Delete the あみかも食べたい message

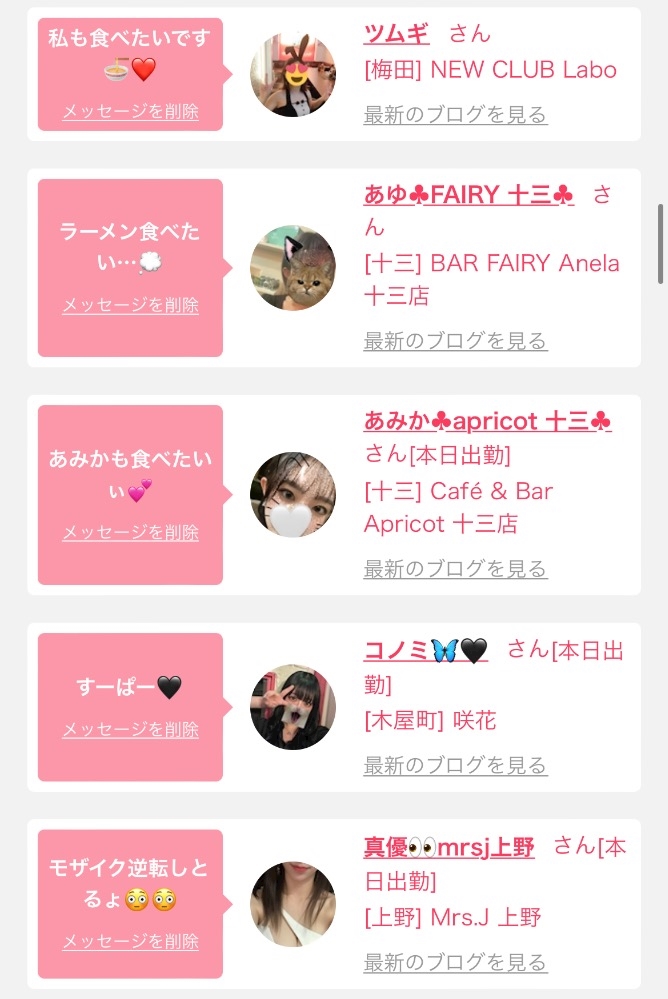[130, 532]
